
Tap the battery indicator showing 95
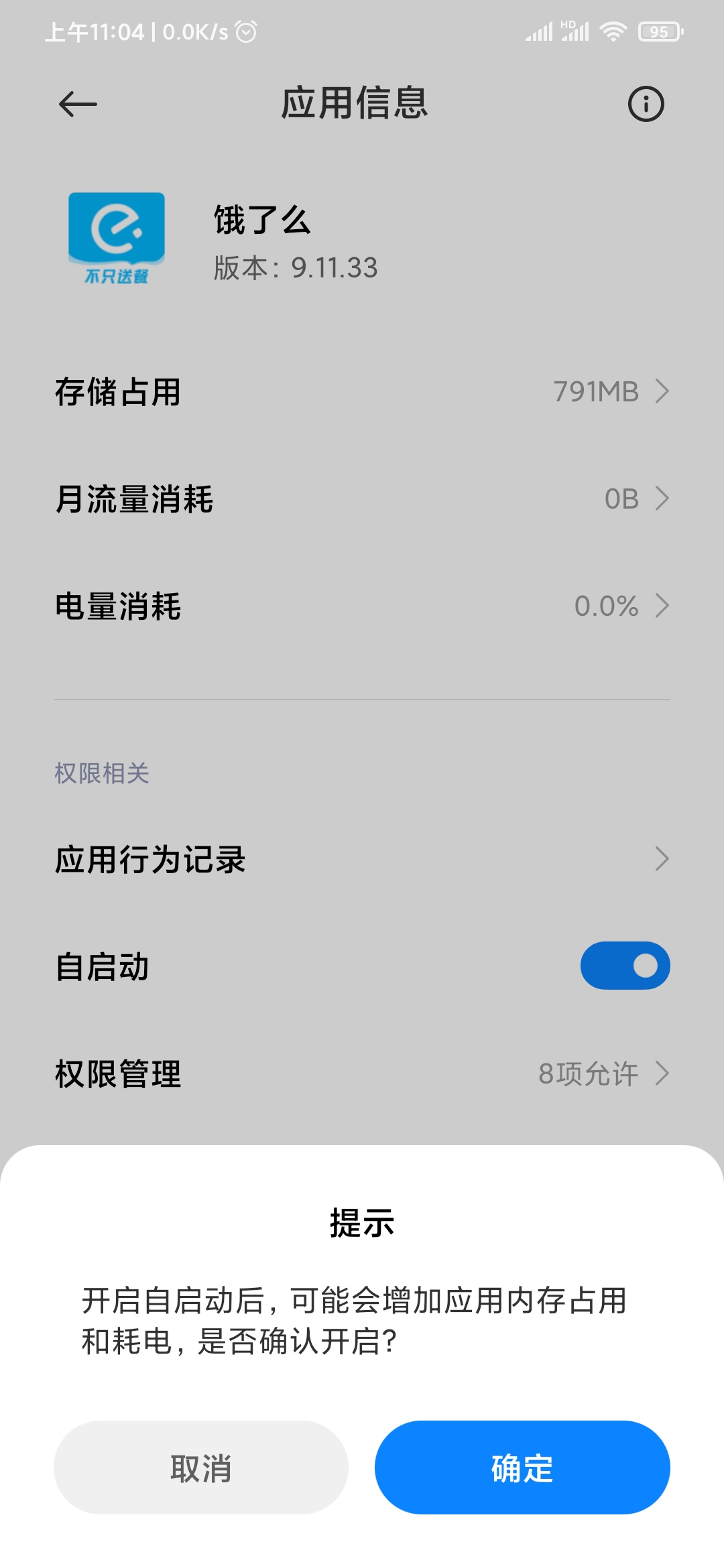click(x=659, y=31)
